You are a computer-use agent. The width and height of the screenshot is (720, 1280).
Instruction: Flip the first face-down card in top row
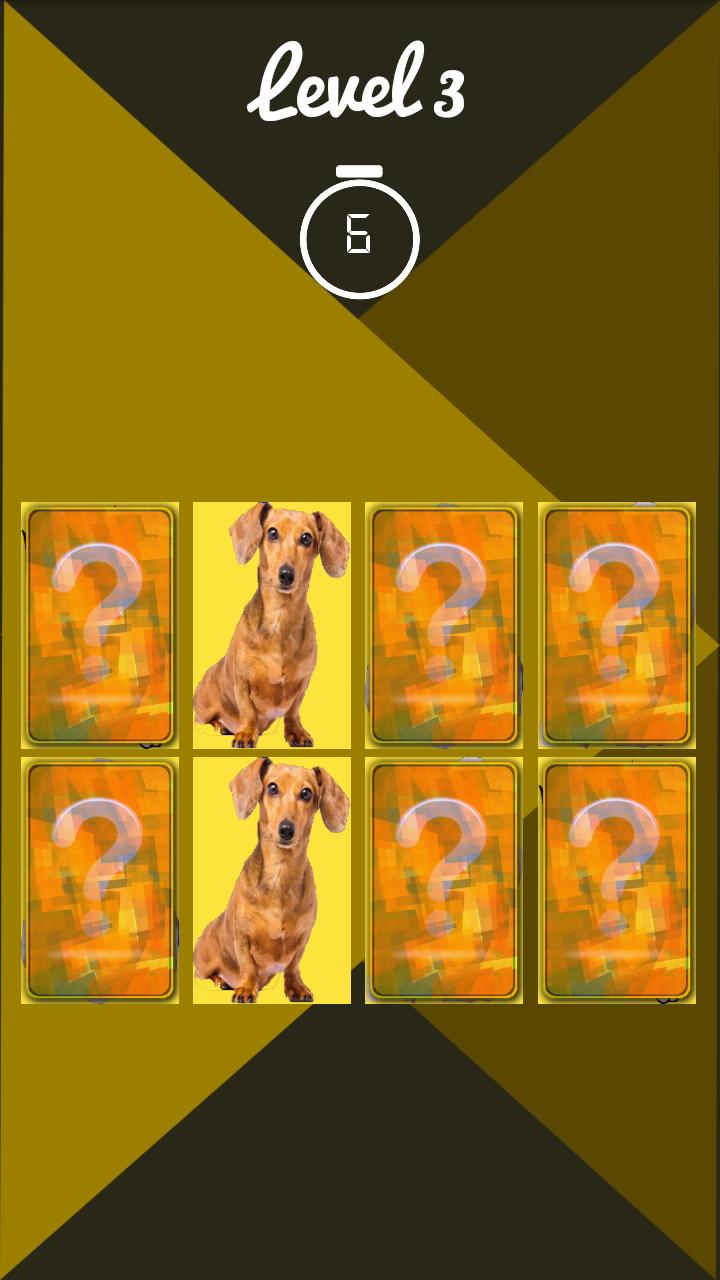point(100,625)
